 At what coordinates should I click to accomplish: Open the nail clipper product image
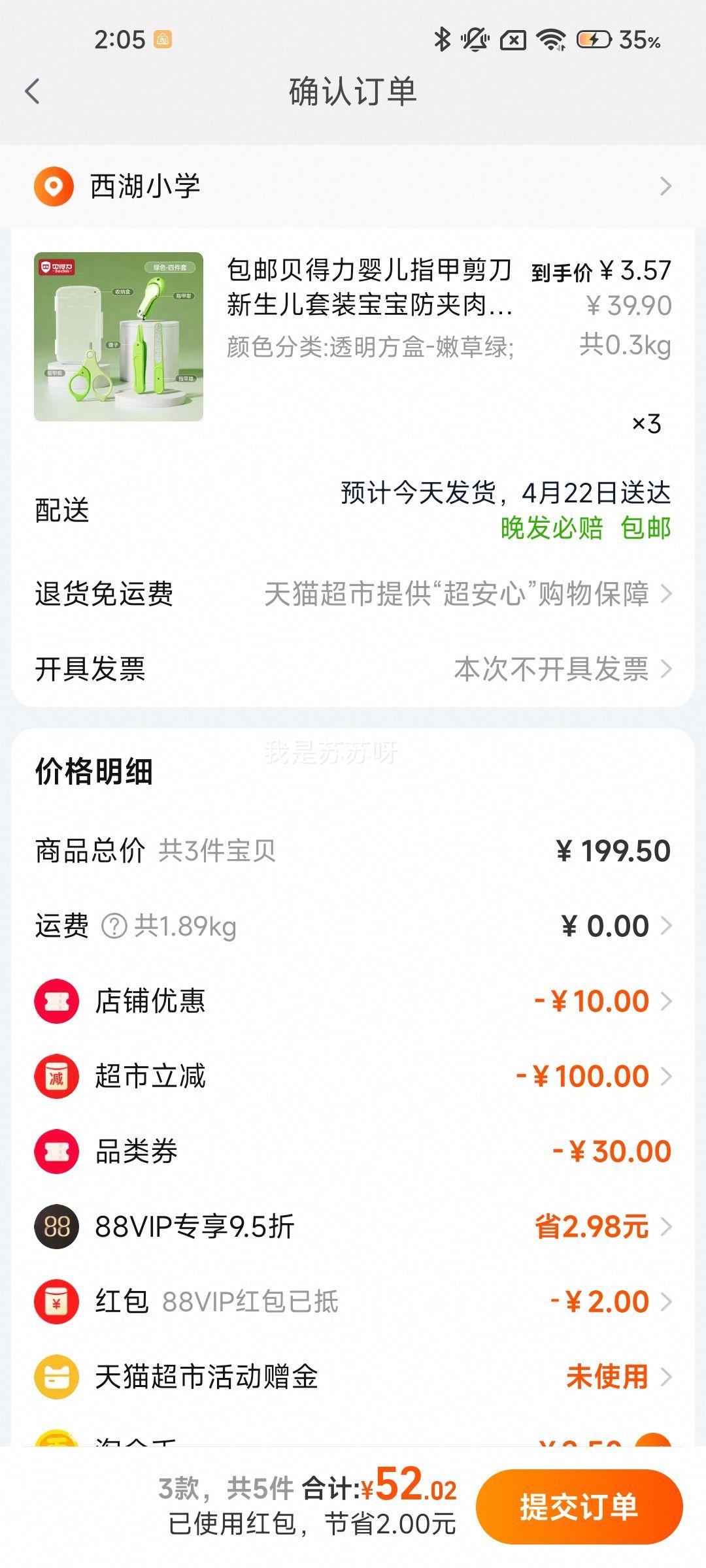[x=118, y=336]
